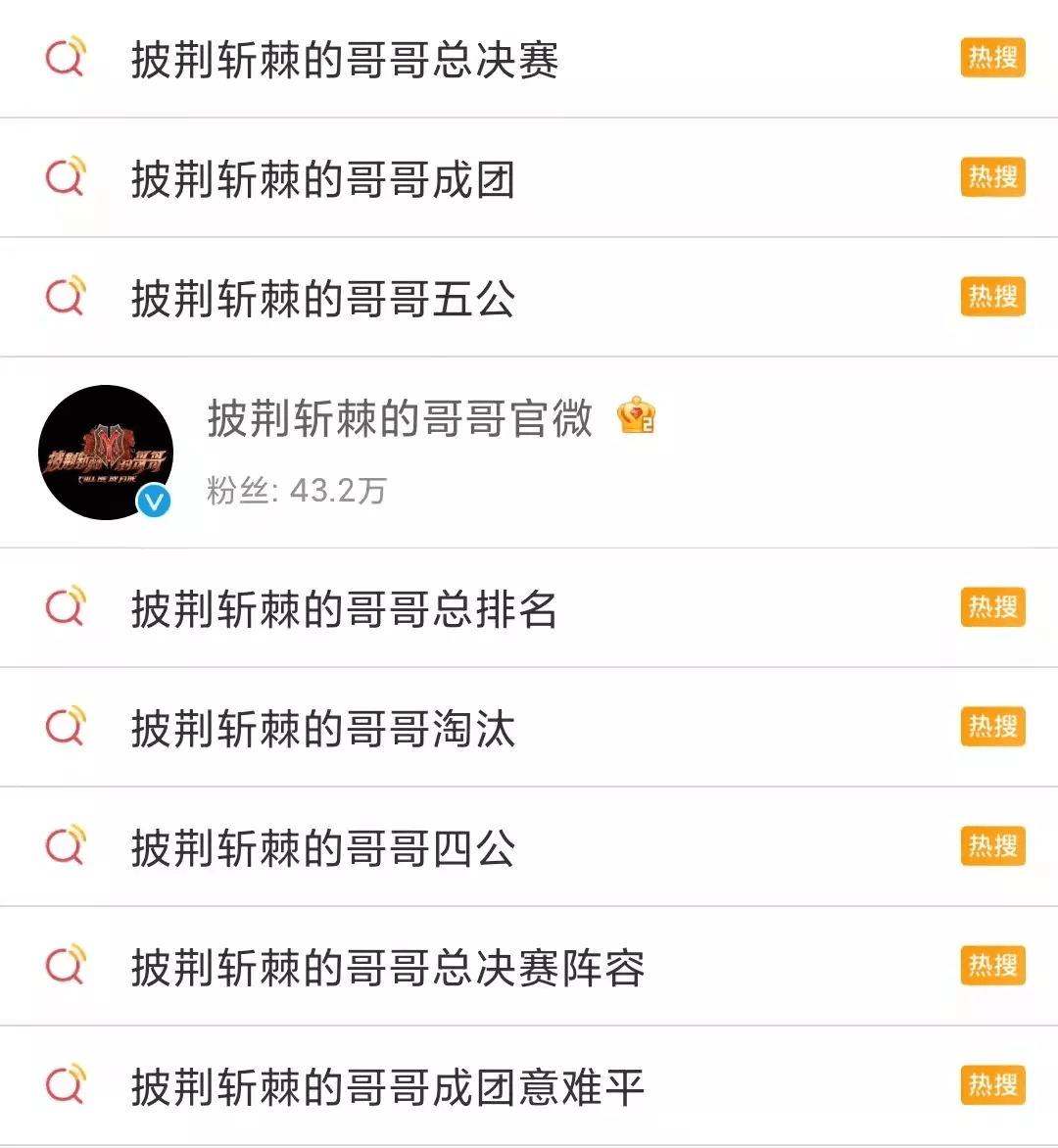Click the 热搜 badge on 披荆斩棘的哥哥成团意难平
Viewport: 1058px width, 1148px height.
pos(992,1084)
